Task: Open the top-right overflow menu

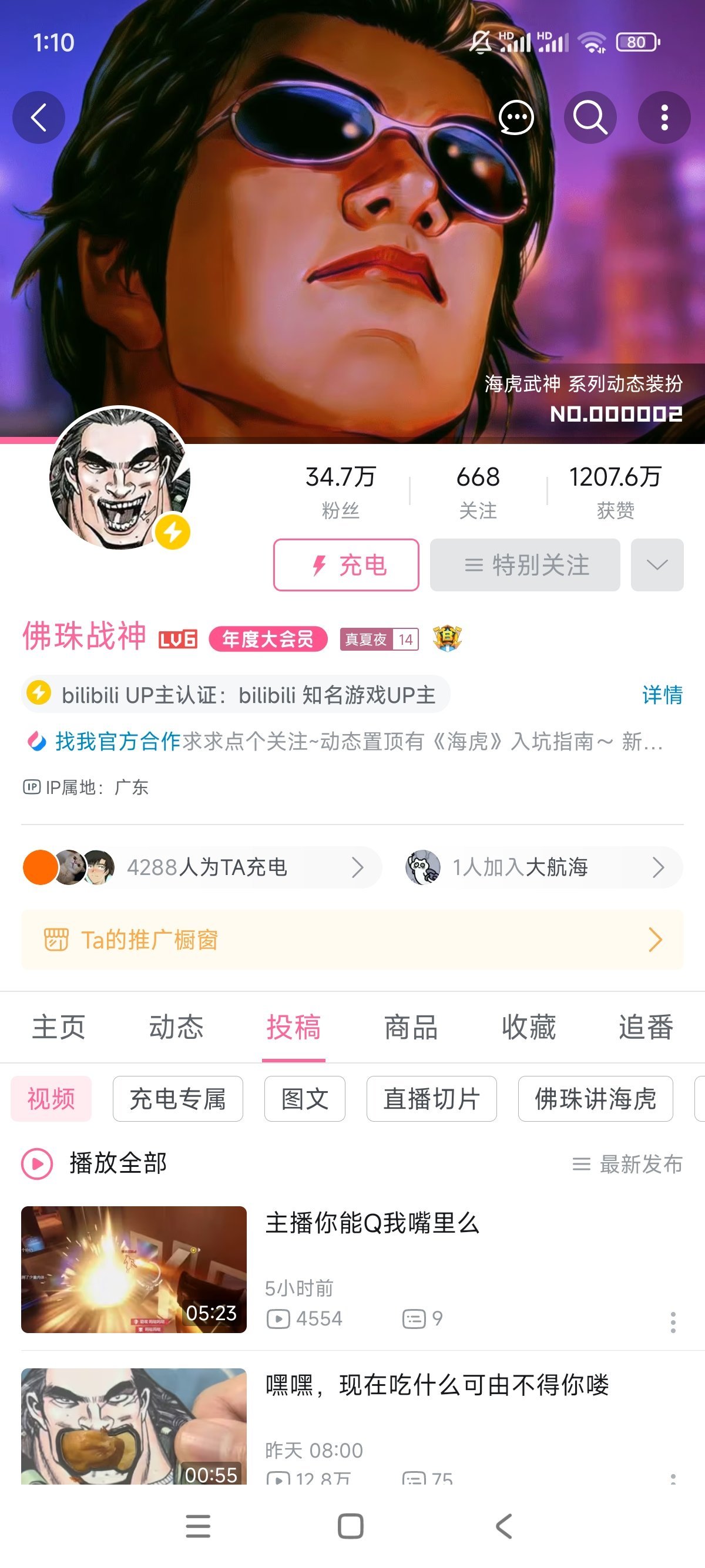Action: [x=664, y=117]
